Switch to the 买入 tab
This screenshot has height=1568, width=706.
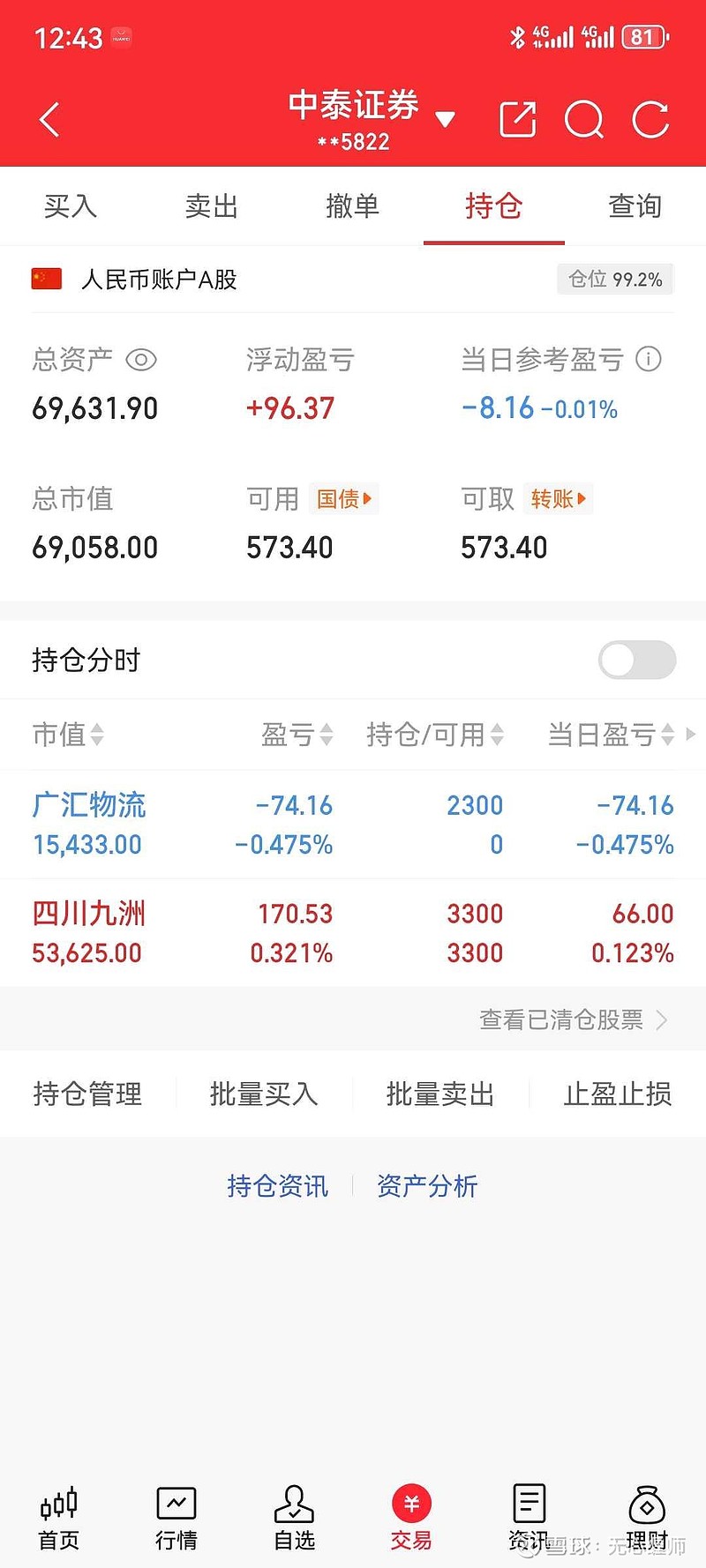pos(70,206)
